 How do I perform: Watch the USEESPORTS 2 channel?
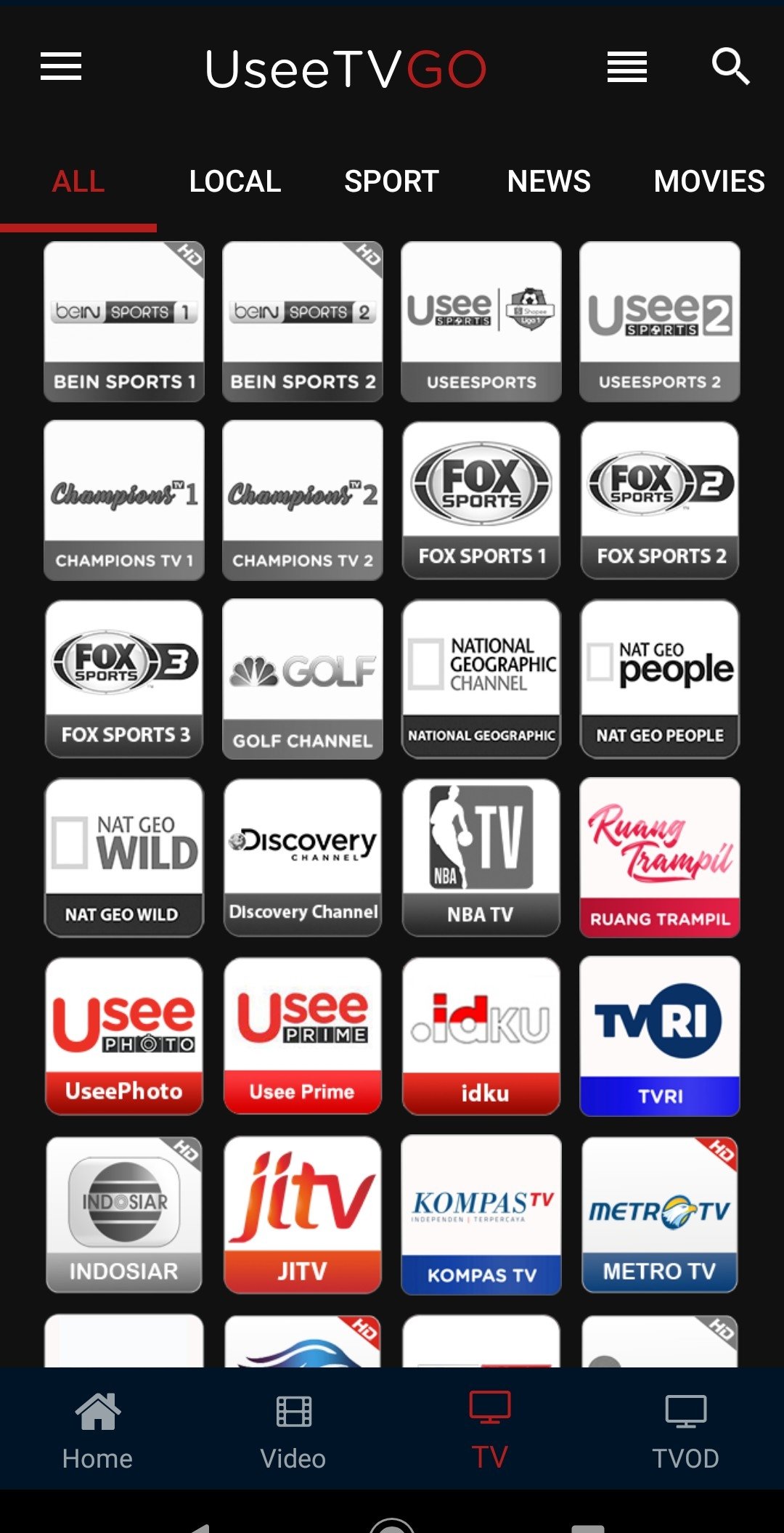coord(660,322)
